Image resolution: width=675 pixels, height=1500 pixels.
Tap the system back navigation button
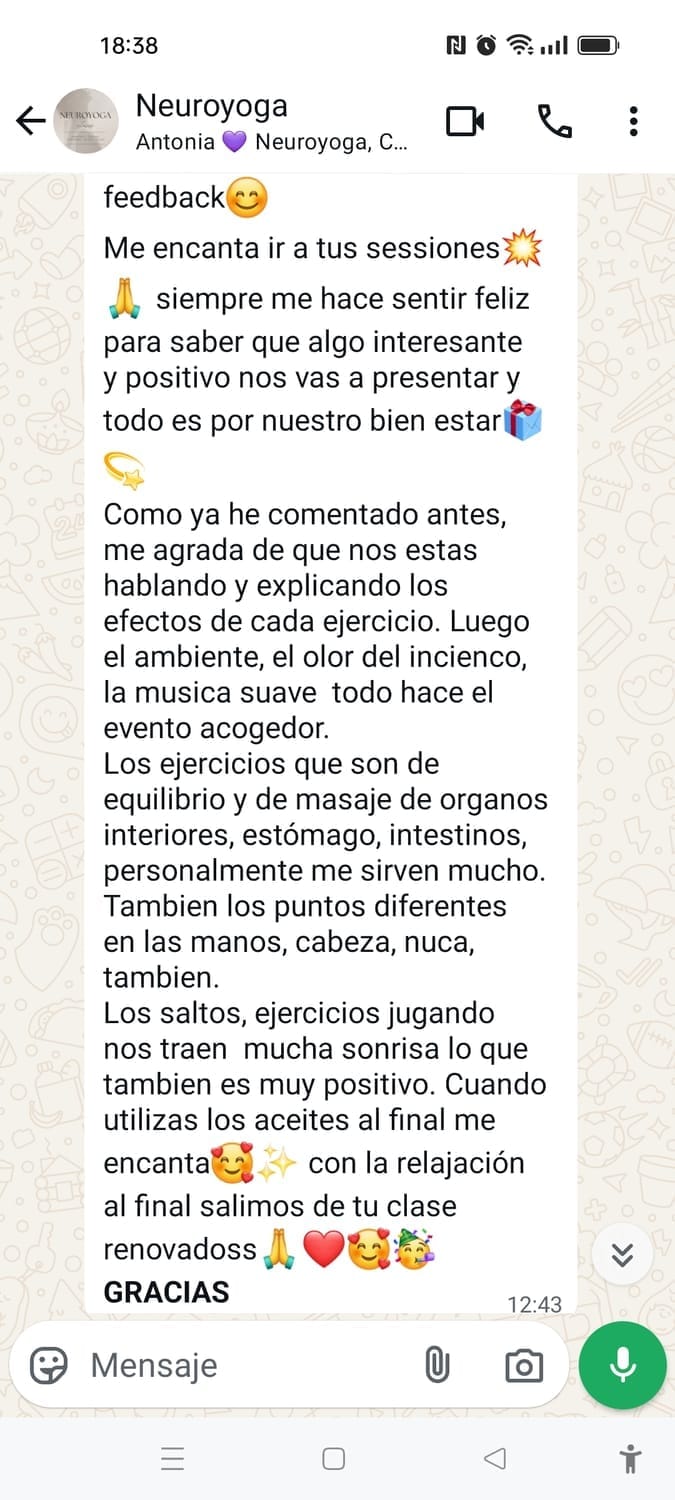[x=494, y=1459]
